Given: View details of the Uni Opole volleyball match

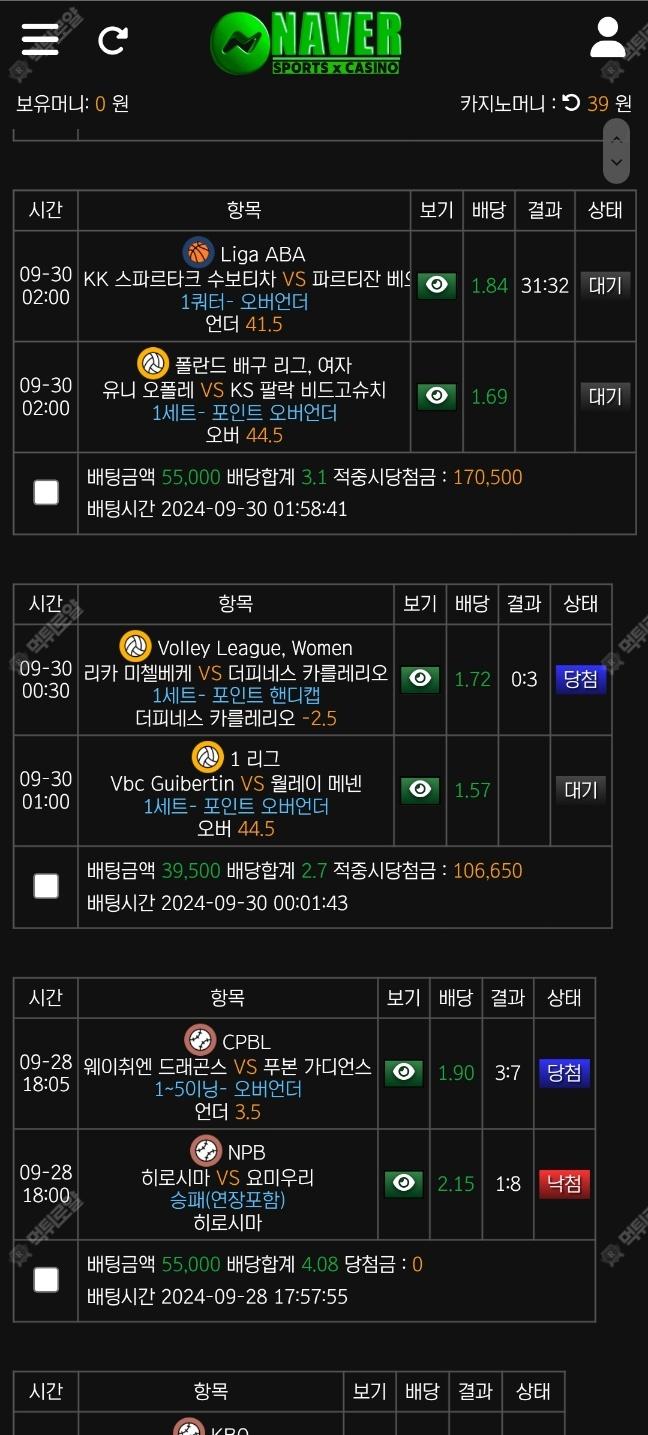Looking at the screenshot, I should click(x=436, y=397).
